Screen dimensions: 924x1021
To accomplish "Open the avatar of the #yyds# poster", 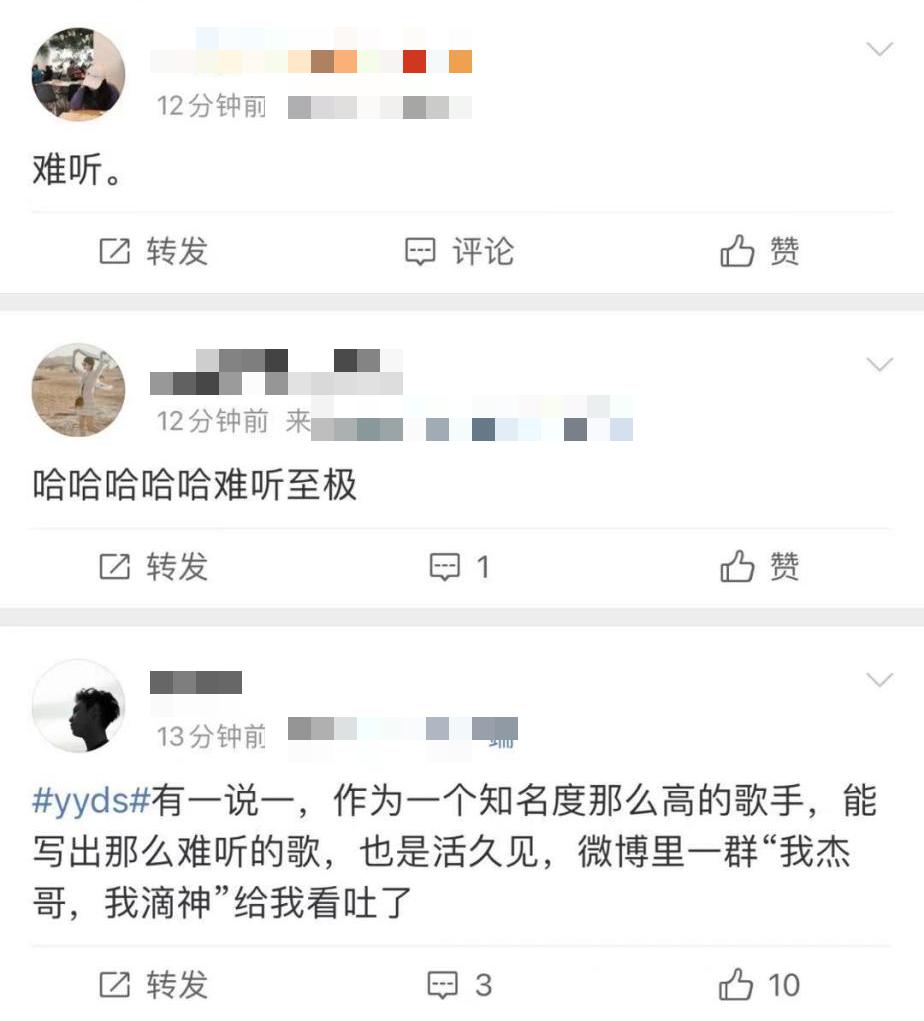I will point(79,706).
